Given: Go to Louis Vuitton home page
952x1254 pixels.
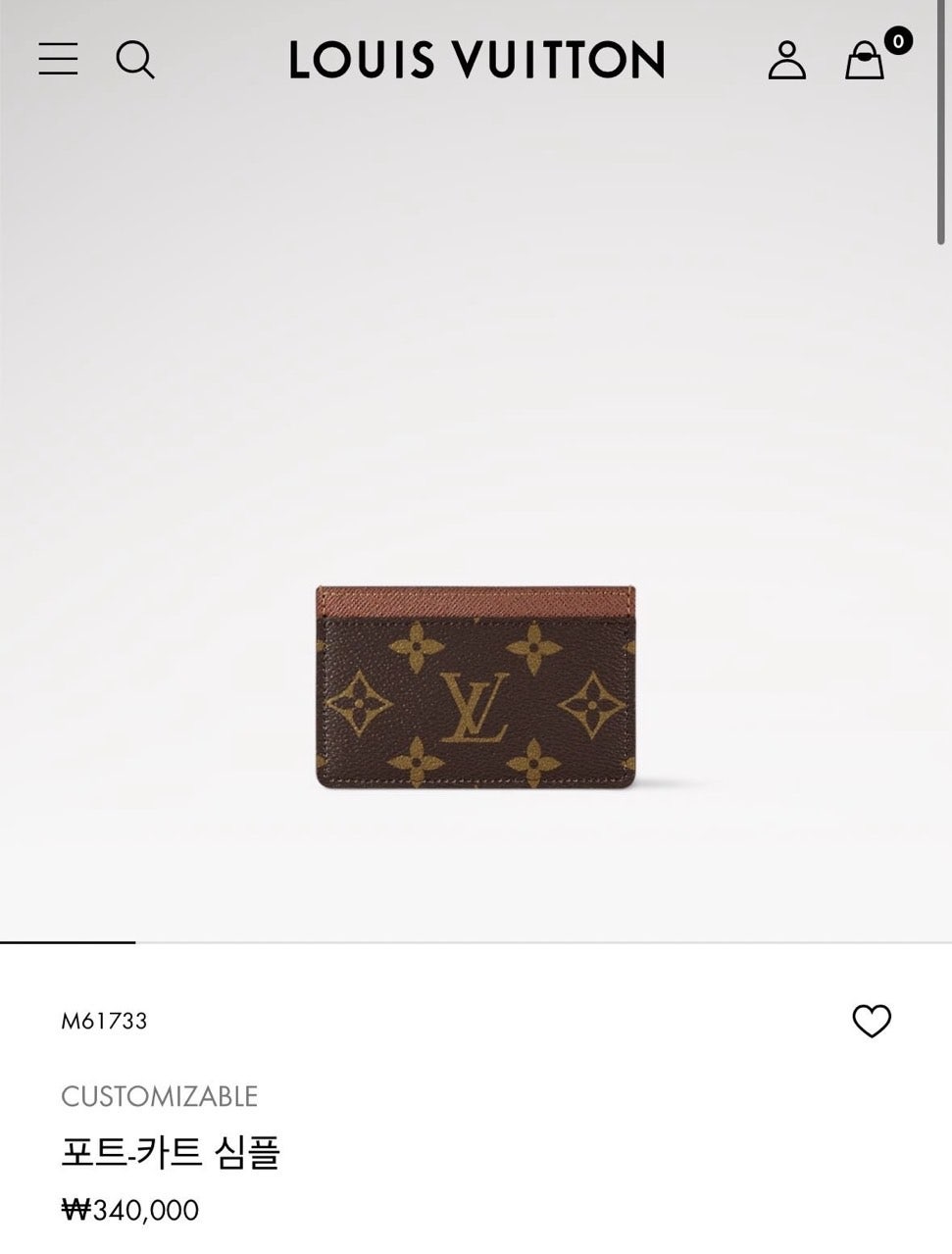Looking at the screenshot, I should tap(476, 60).
